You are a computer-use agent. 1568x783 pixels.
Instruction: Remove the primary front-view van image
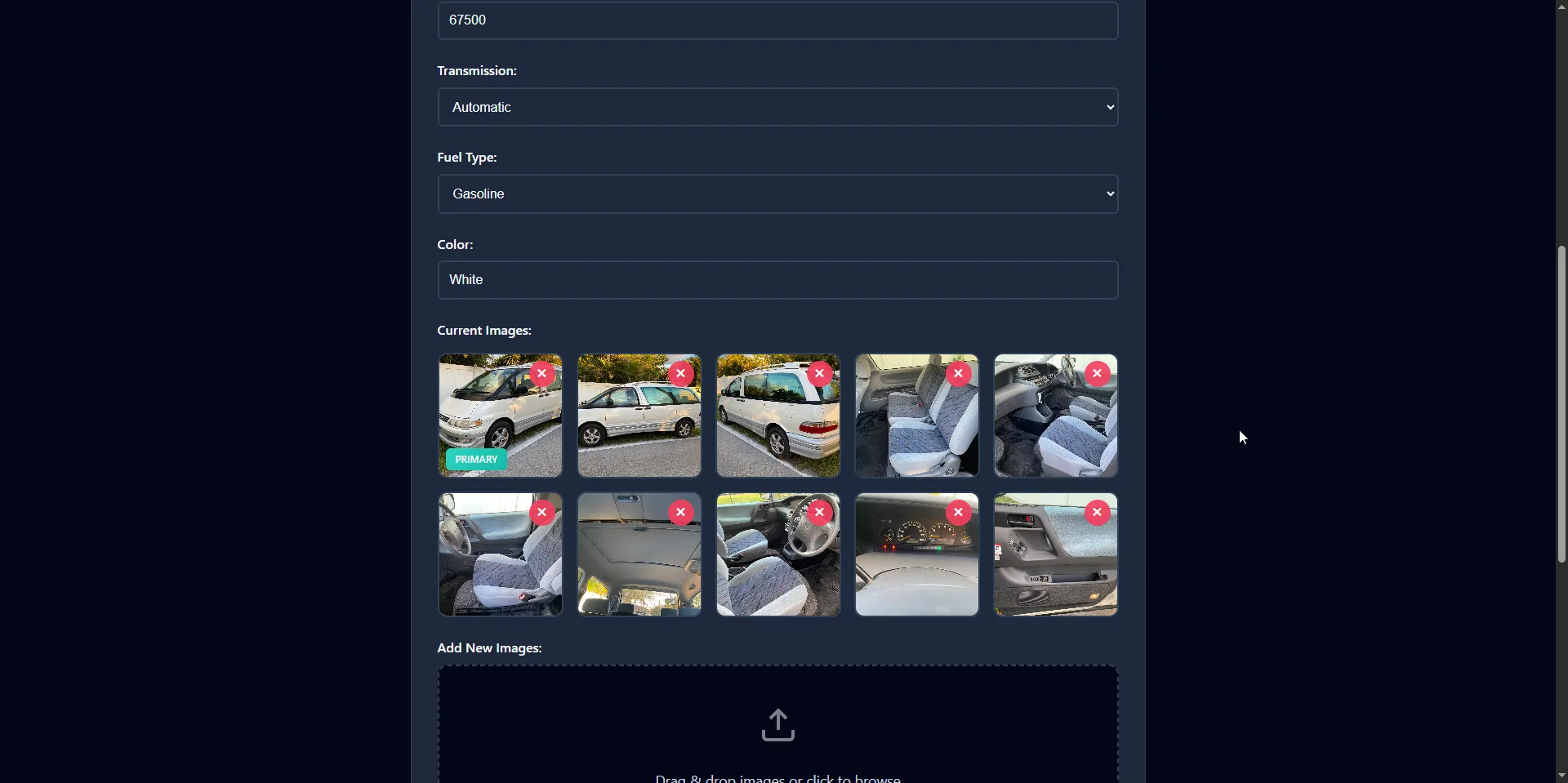click(542, 374)
